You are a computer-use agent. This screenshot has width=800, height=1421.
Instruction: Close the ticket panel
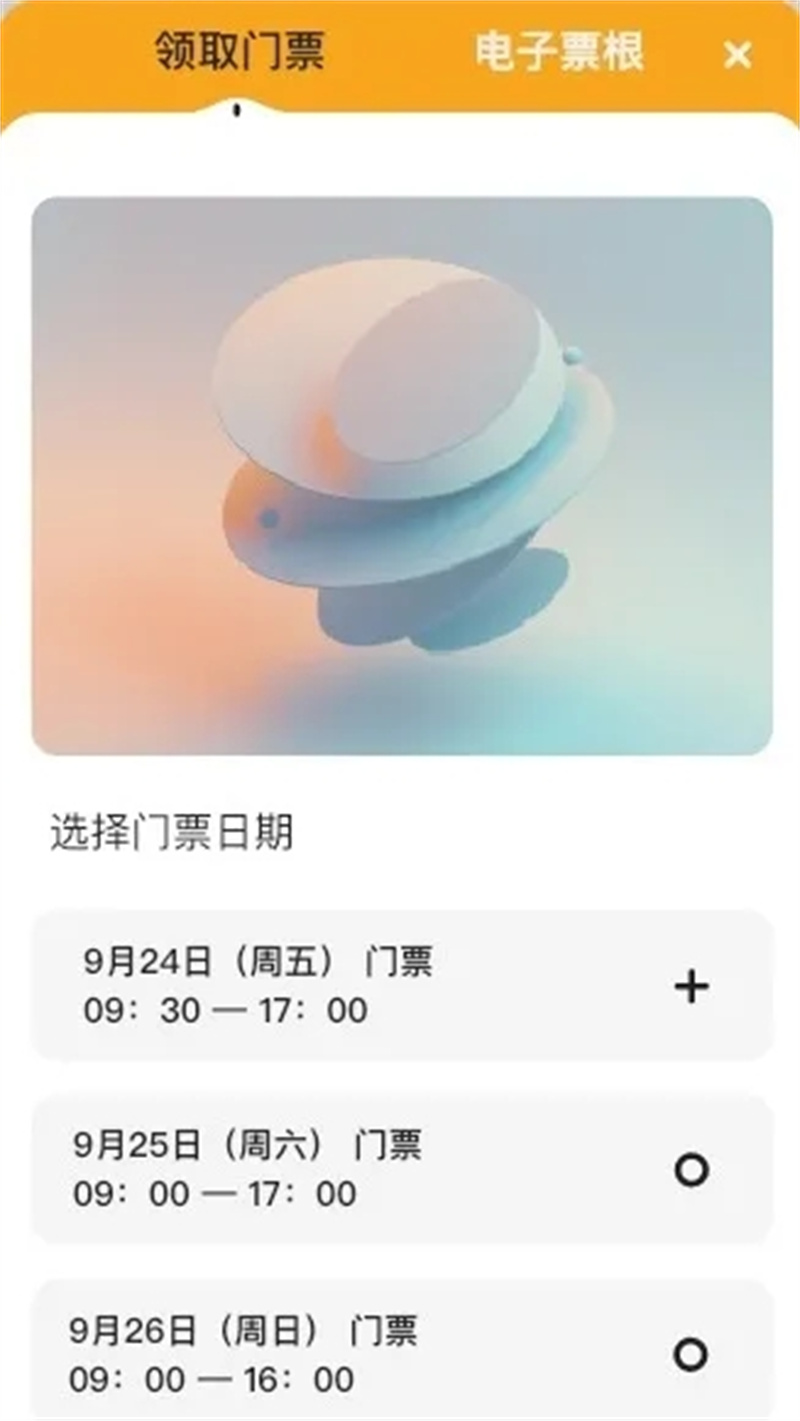coord(737,54)
